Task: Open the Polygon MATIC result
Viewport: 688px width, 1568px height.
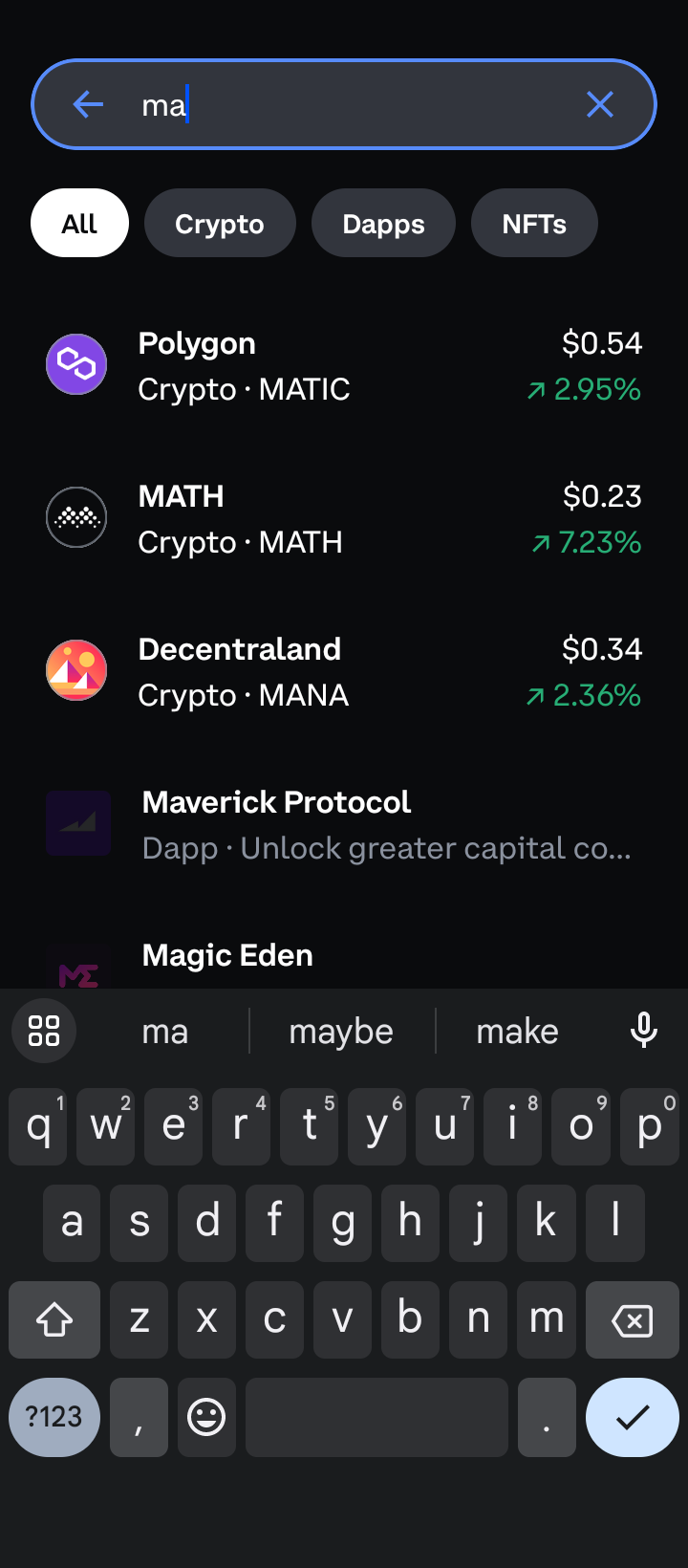Action: pyautogui.click(x=344, y=366)
